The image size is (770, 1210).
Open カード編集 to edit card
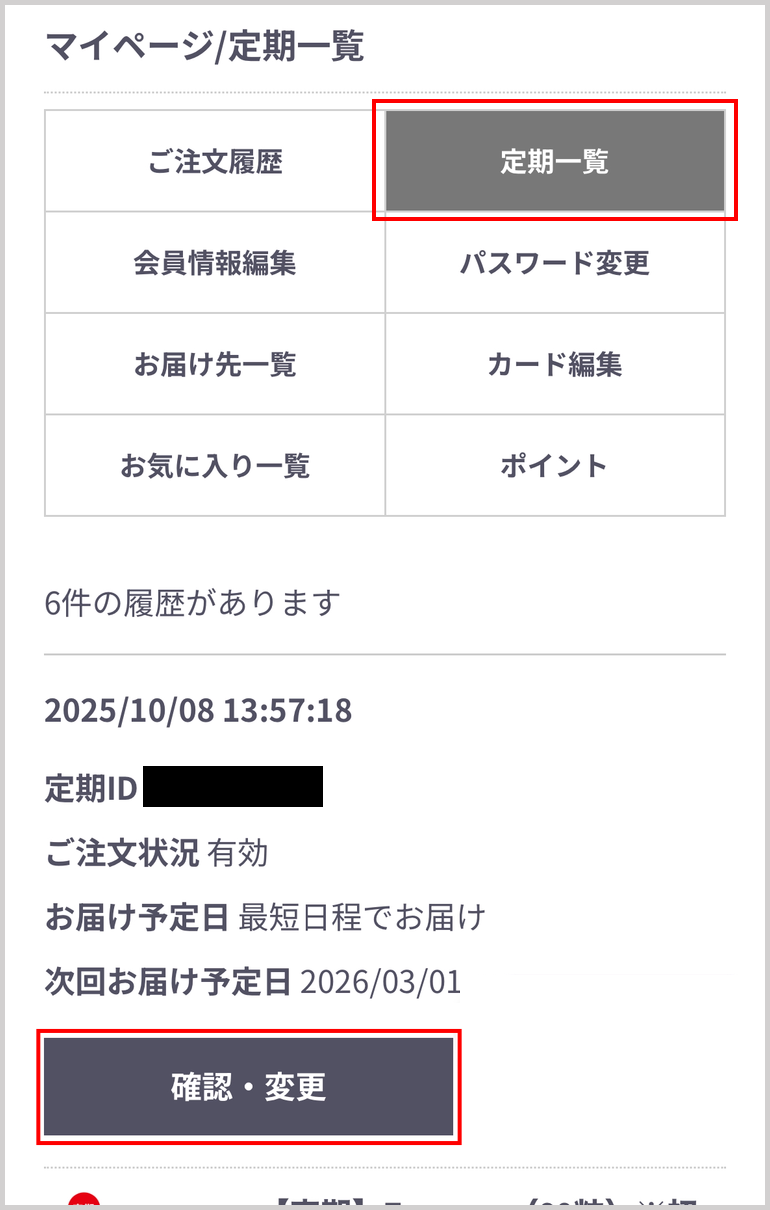[555, 364]
